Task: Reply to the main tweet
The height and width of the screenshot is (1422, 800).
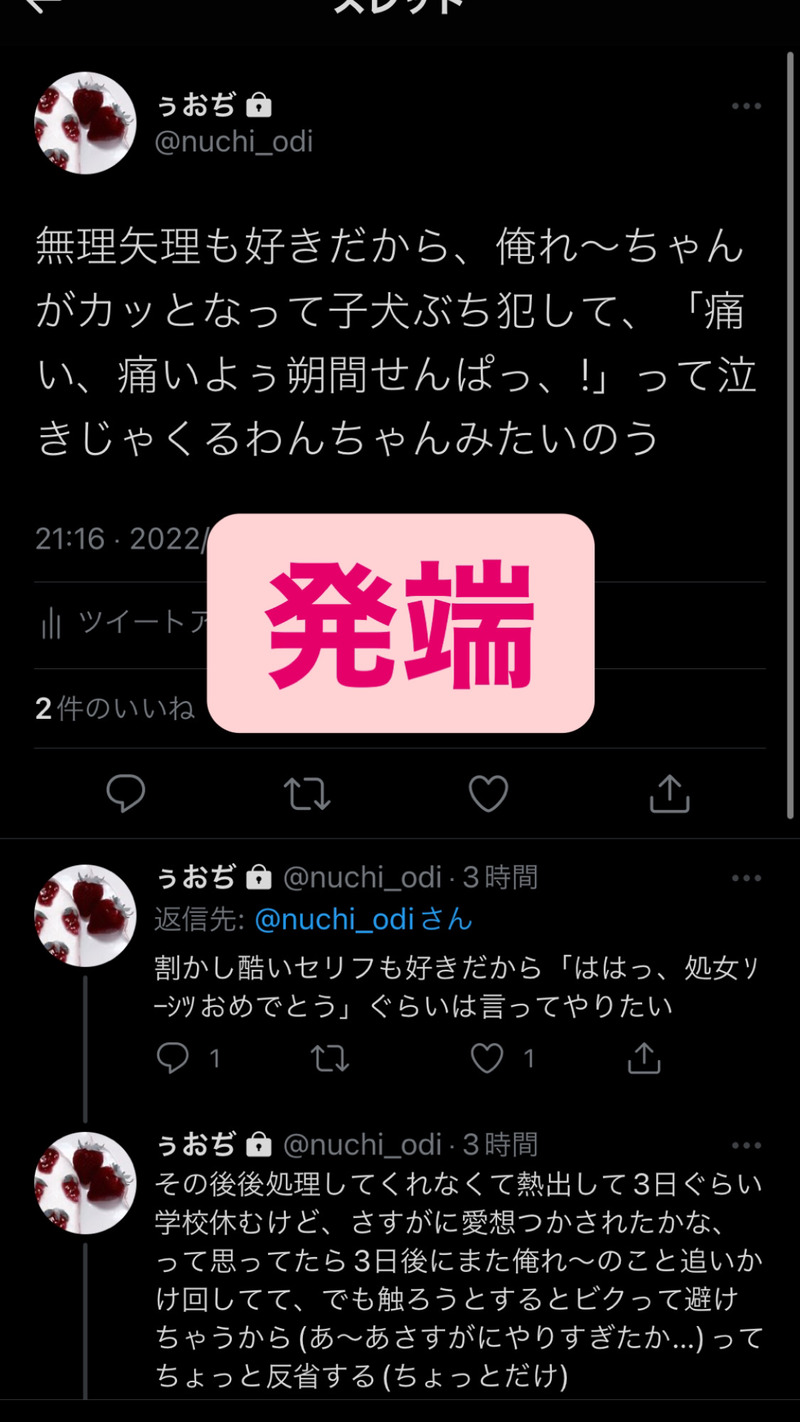Action: (126, 794)
